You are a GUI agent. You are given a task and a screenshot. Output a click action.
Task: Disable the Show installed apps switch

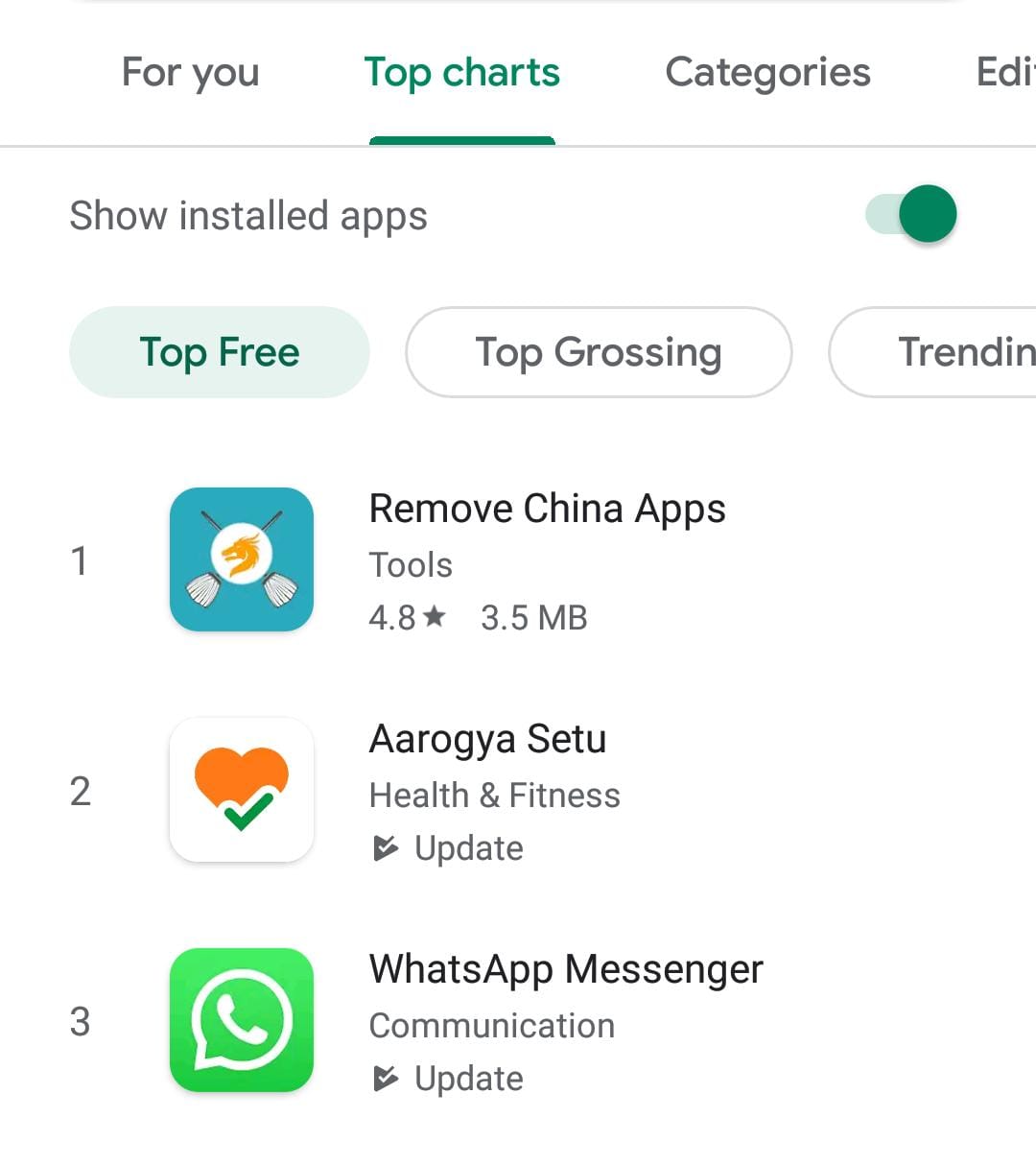[x=912, y=214]
